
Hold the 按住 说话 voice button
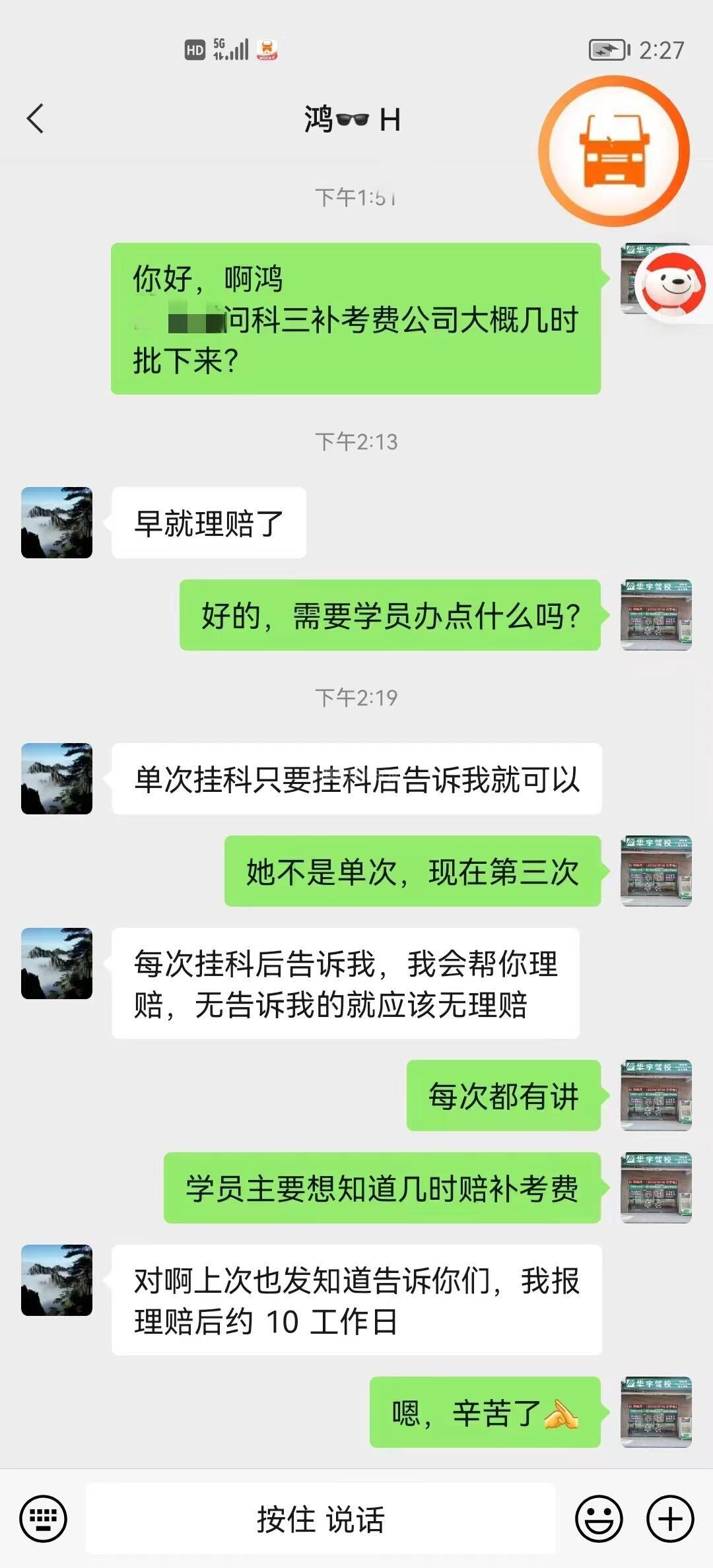(x=321, y=1519)
